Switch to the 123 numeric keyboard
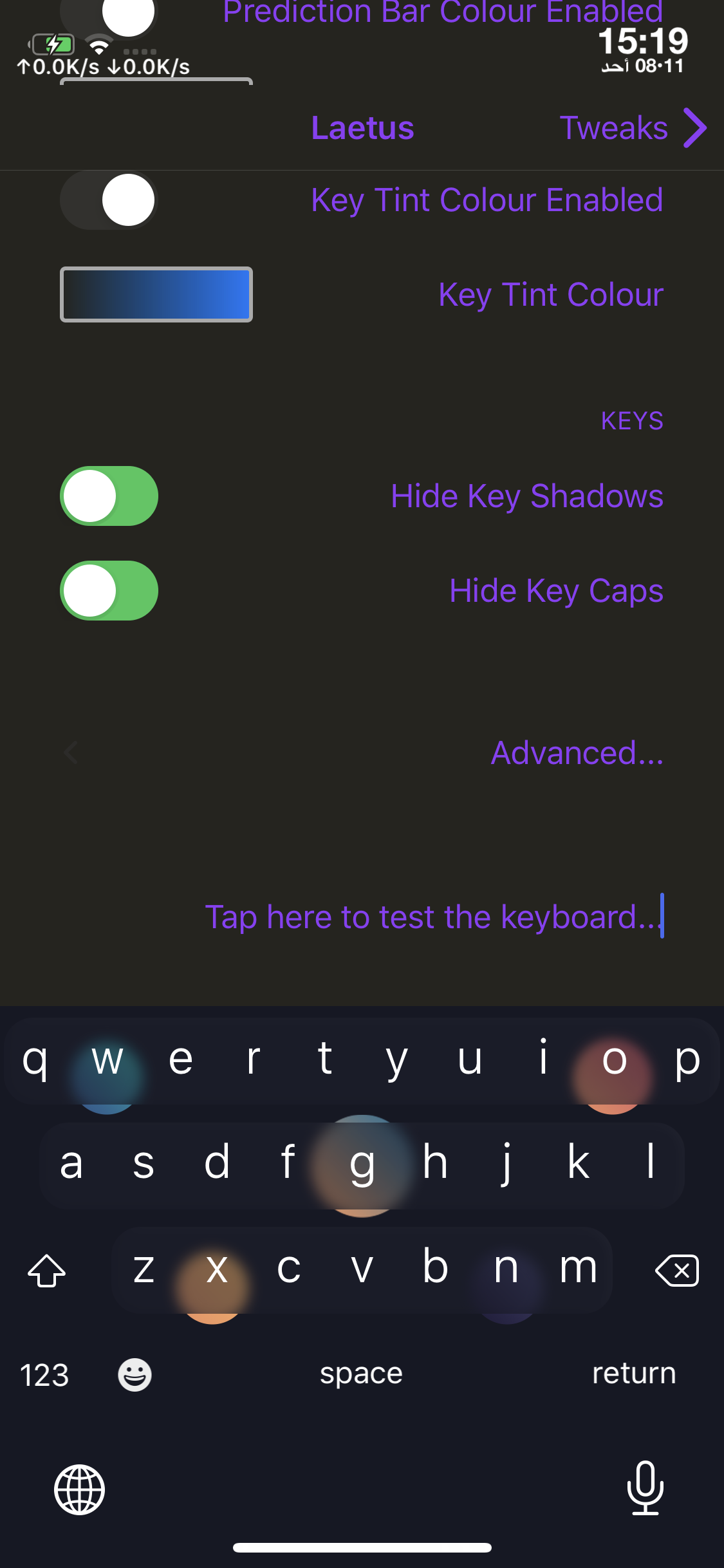Viewport: 724px width, 1568px height. [x=44, y=1375]
